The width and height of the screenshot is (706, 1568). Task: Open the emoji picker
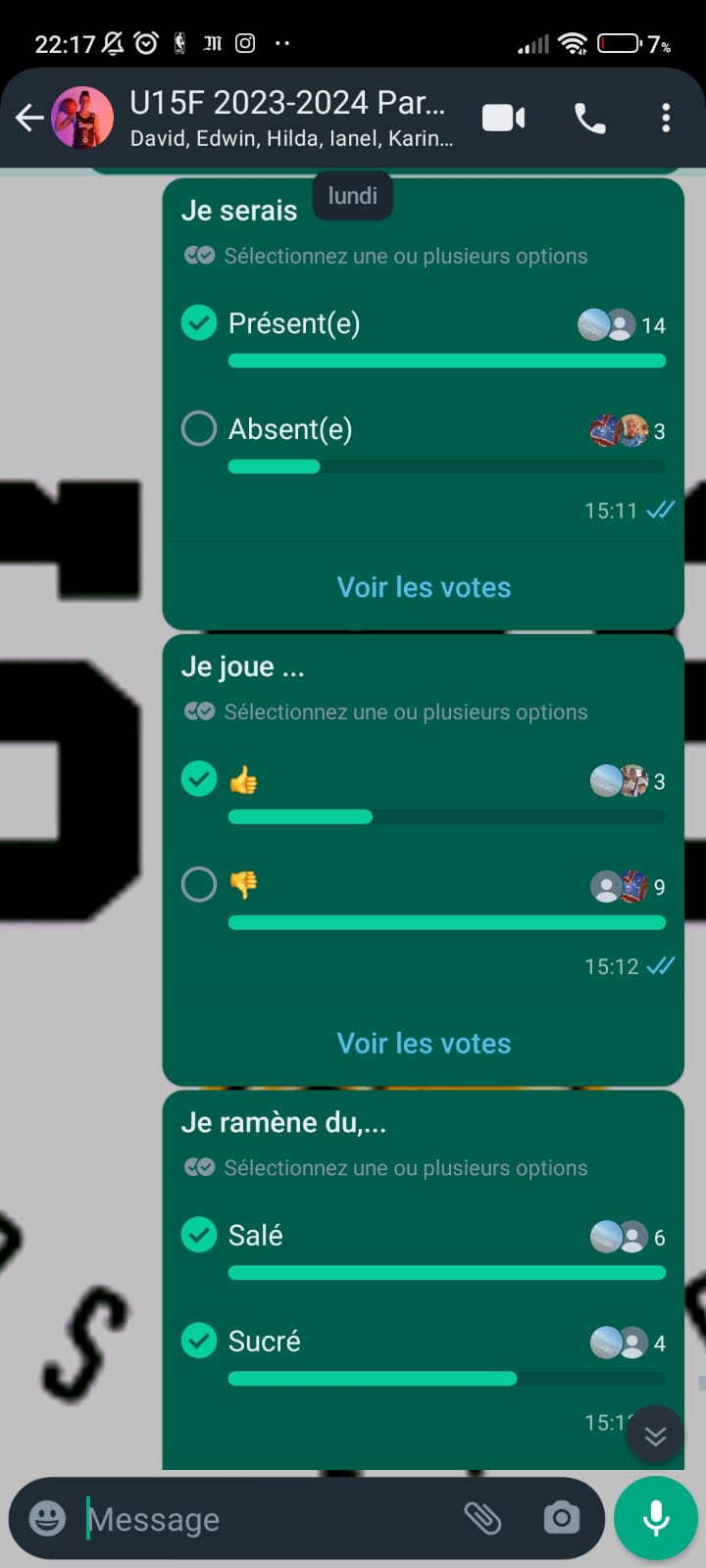pyautogui.click(x=47, y=1518)
